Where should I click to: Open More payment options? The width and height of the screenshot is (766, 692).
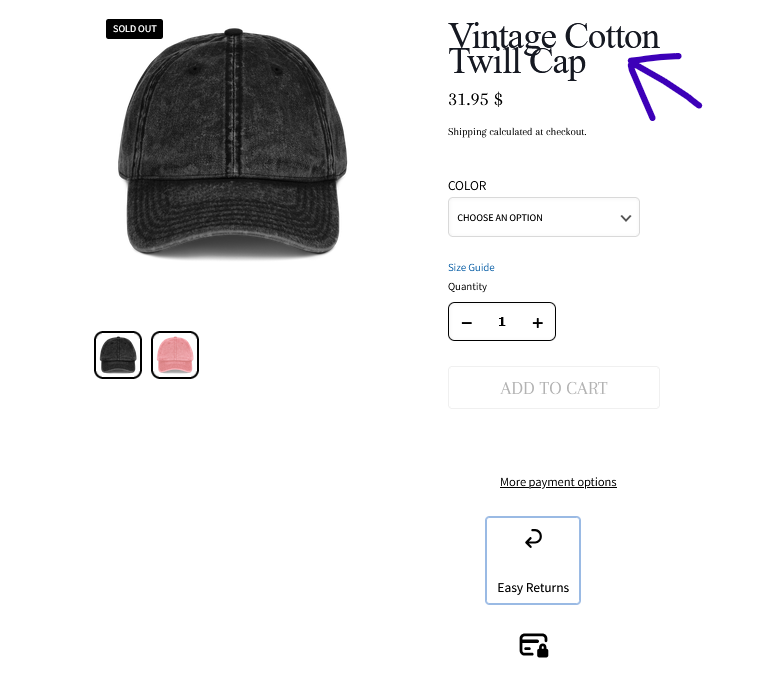tap(558, 482)
